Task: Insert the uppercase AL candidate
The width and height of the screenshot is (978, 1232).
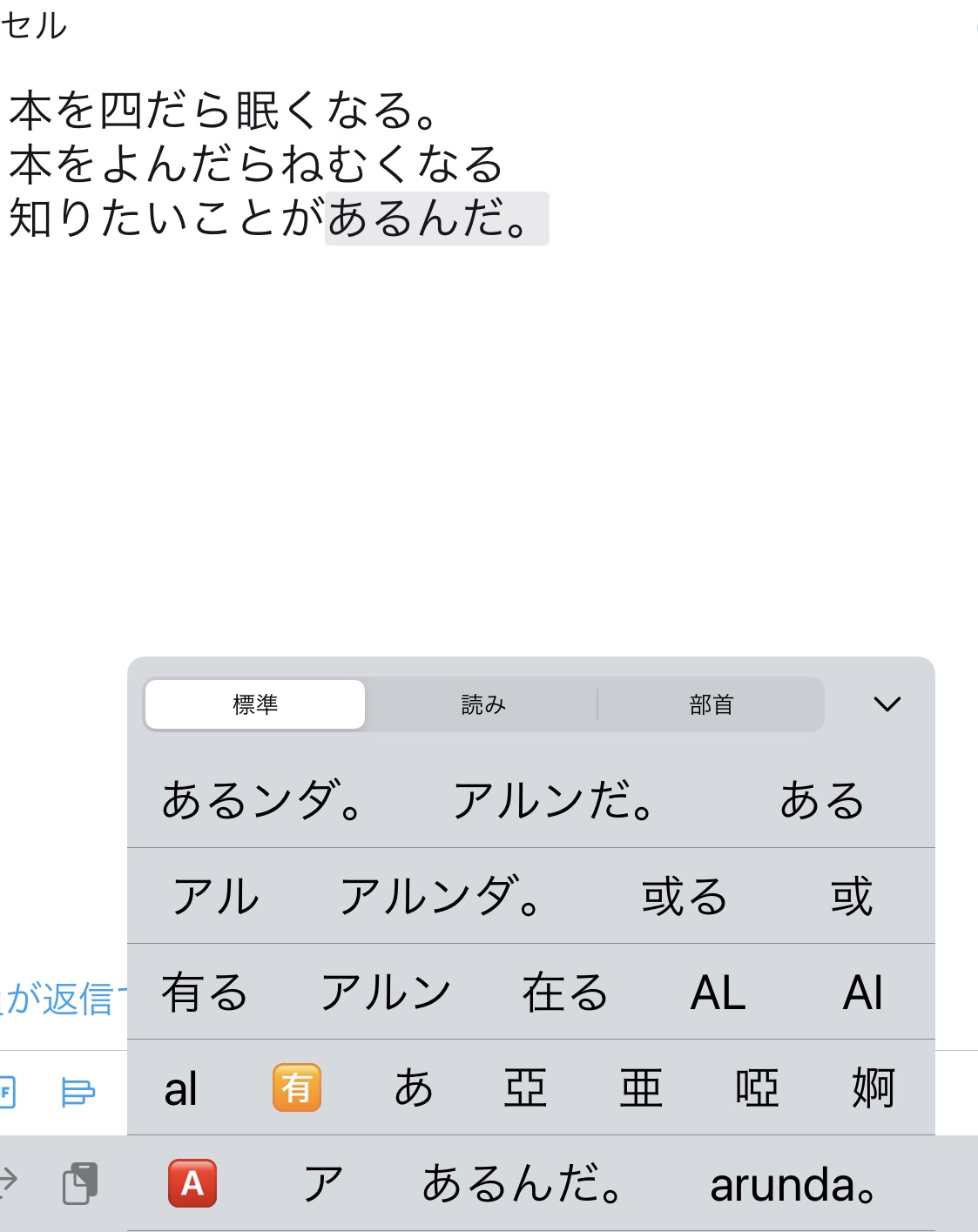Action: 718,992
